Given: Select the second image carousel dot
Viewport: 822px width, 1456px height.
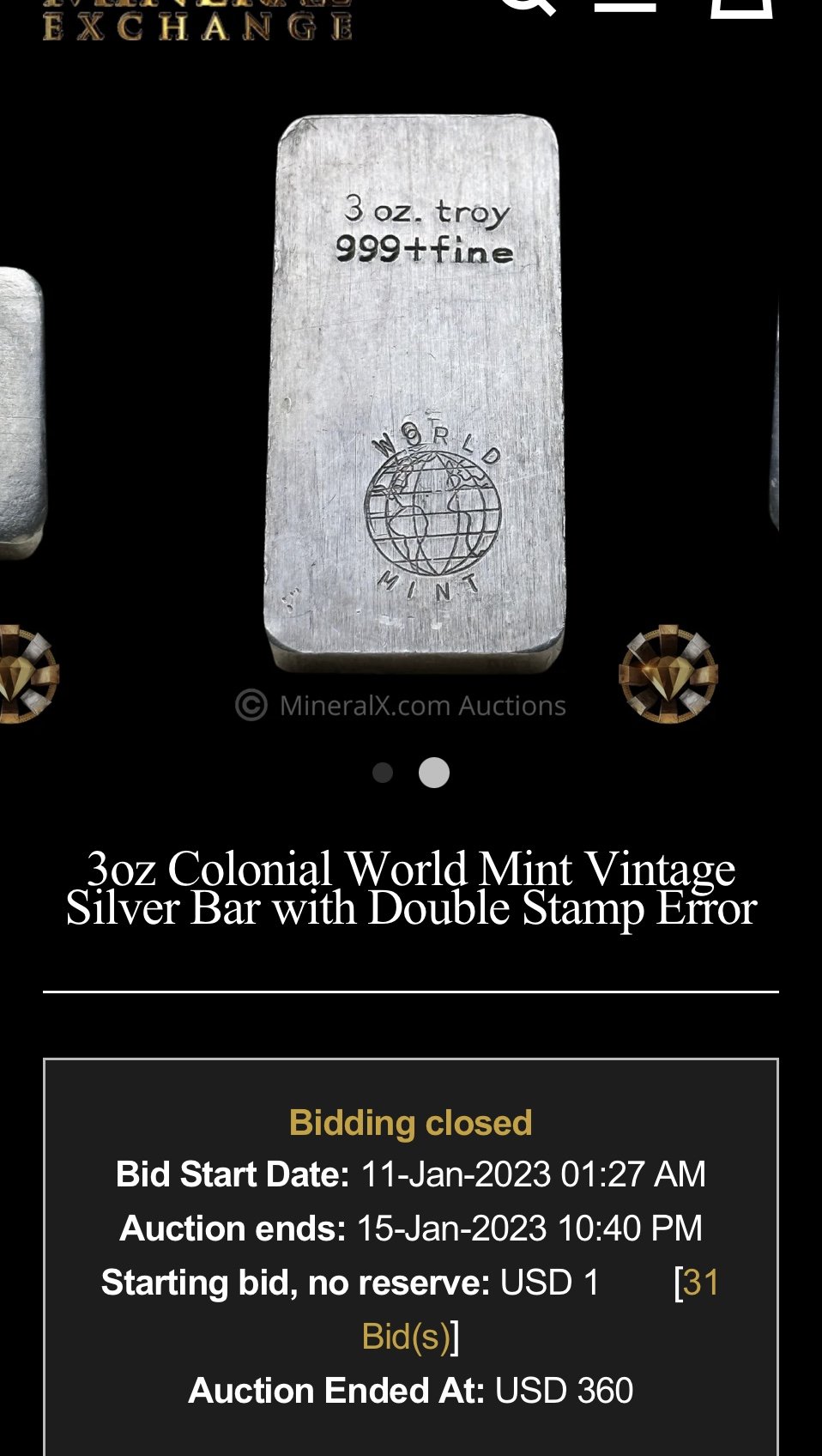Looking at the screenshot, I should [x=434, y=773].
